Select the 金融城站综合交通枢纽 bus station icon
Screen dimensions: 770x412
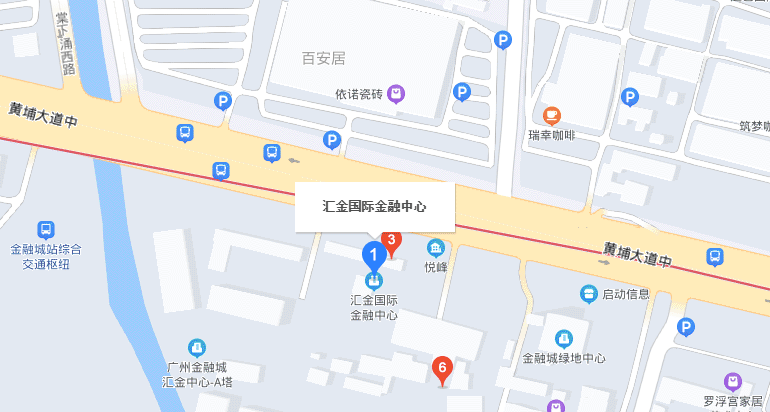coord(45,230)
